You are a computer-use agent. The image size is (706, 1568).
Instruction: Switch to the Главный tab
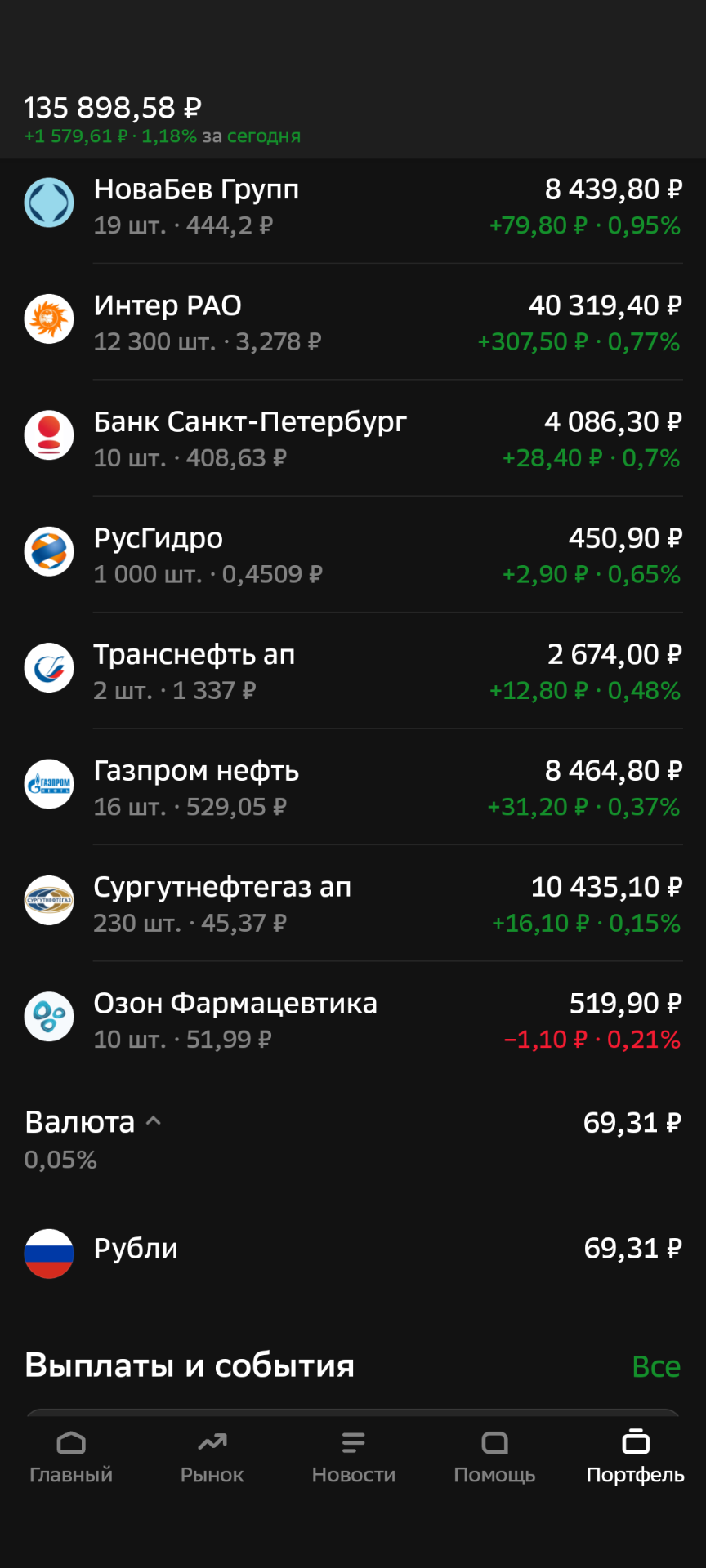[71, 1456]
